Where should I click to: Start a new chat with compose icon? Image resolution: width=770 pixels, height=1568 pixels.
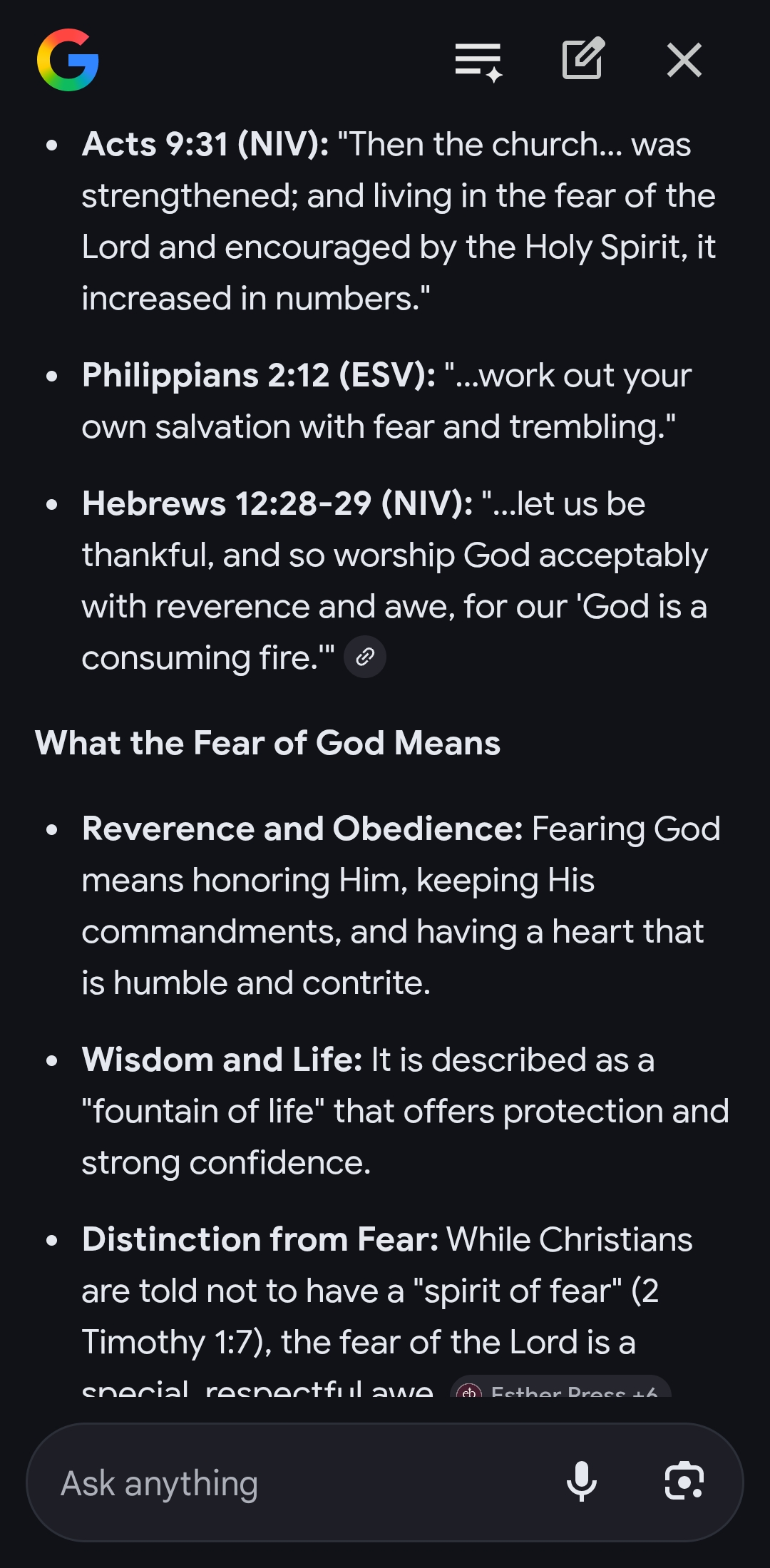click(x=583, y=58)
